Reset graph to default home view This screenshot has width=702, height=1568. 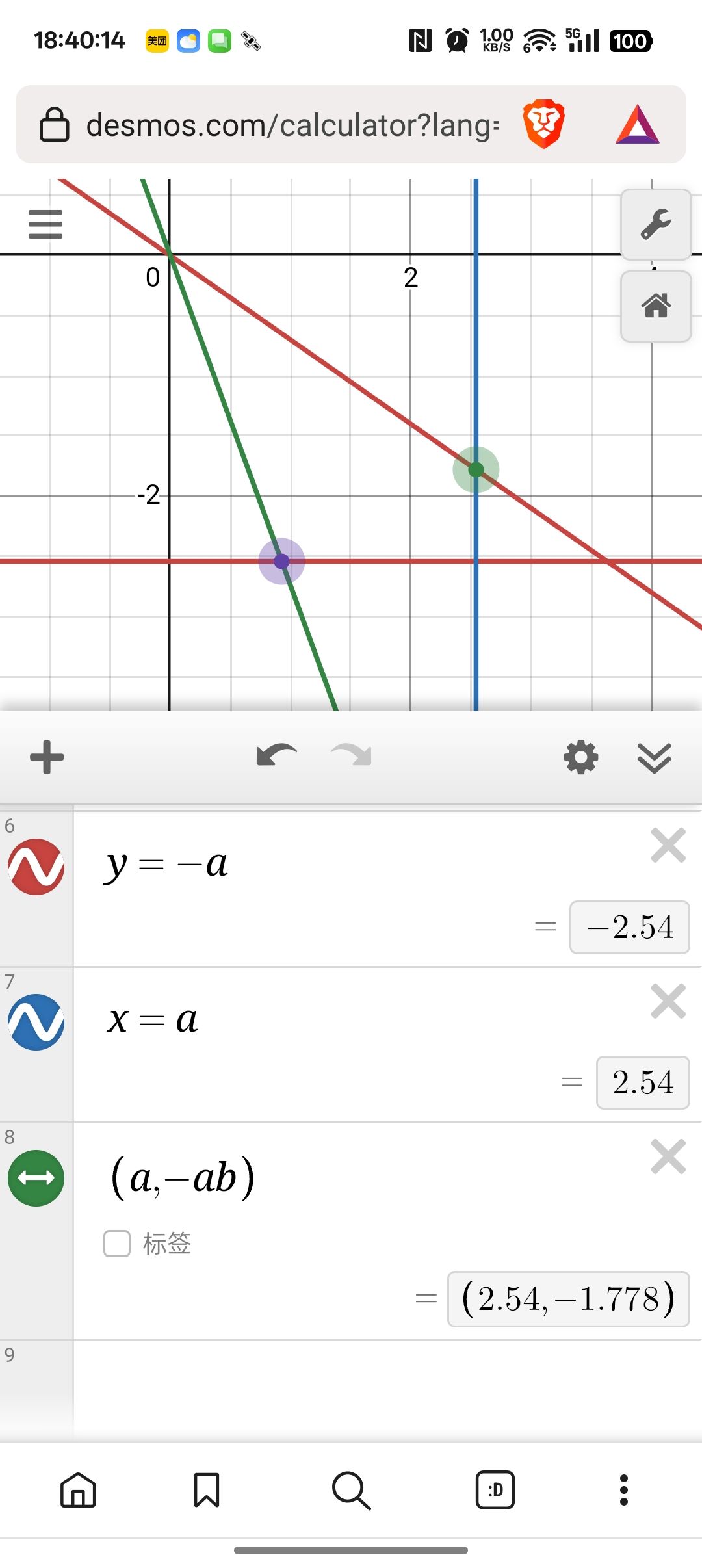tap(655, 306)
